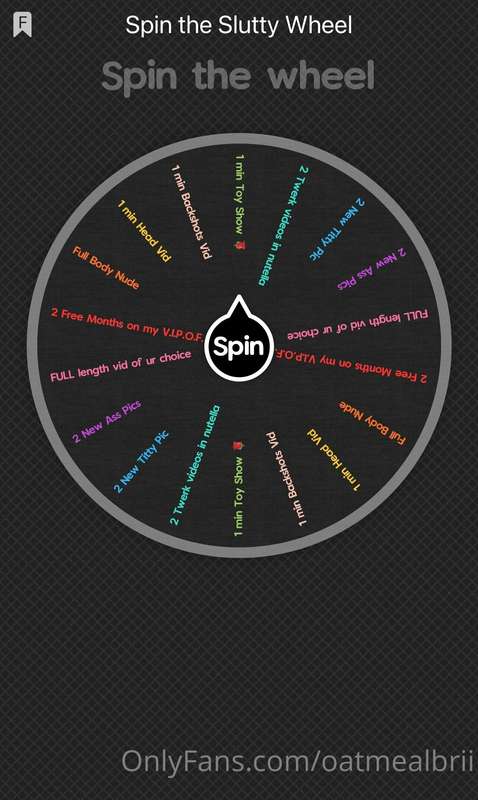Tap the Spin button at wheel center

point(239,346)
